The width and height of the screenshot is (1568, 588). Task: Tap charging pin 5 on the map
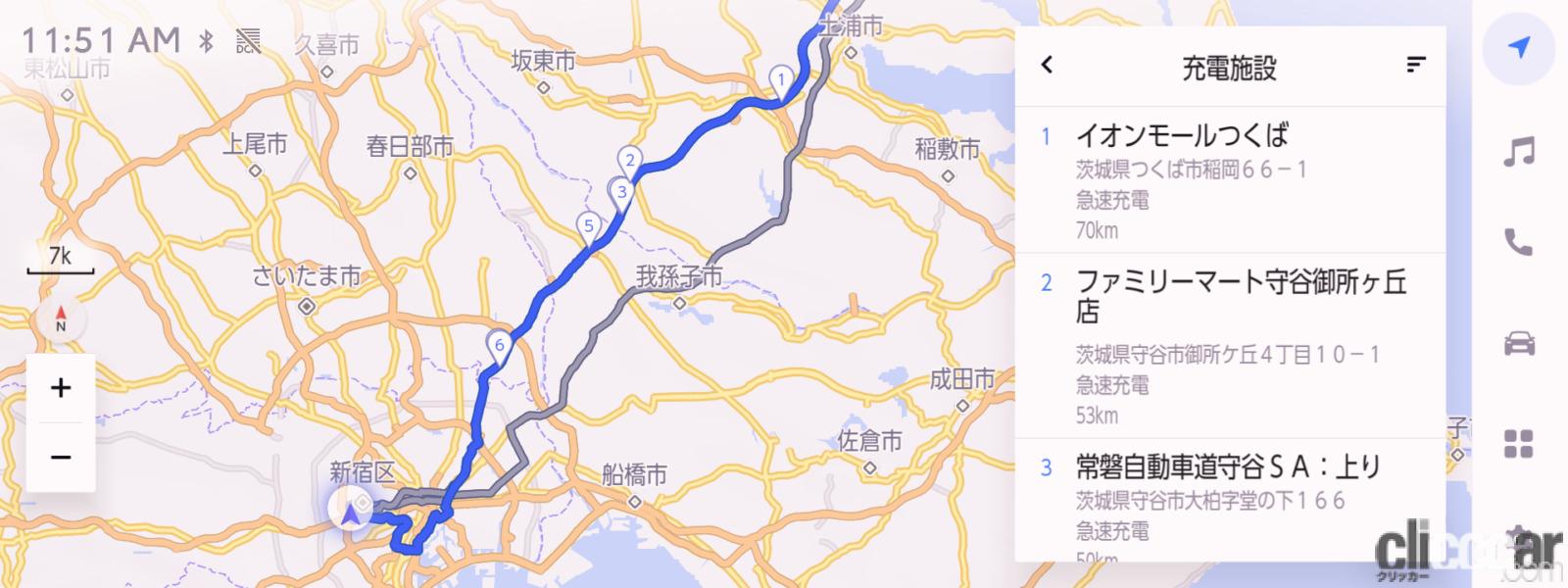589,227
